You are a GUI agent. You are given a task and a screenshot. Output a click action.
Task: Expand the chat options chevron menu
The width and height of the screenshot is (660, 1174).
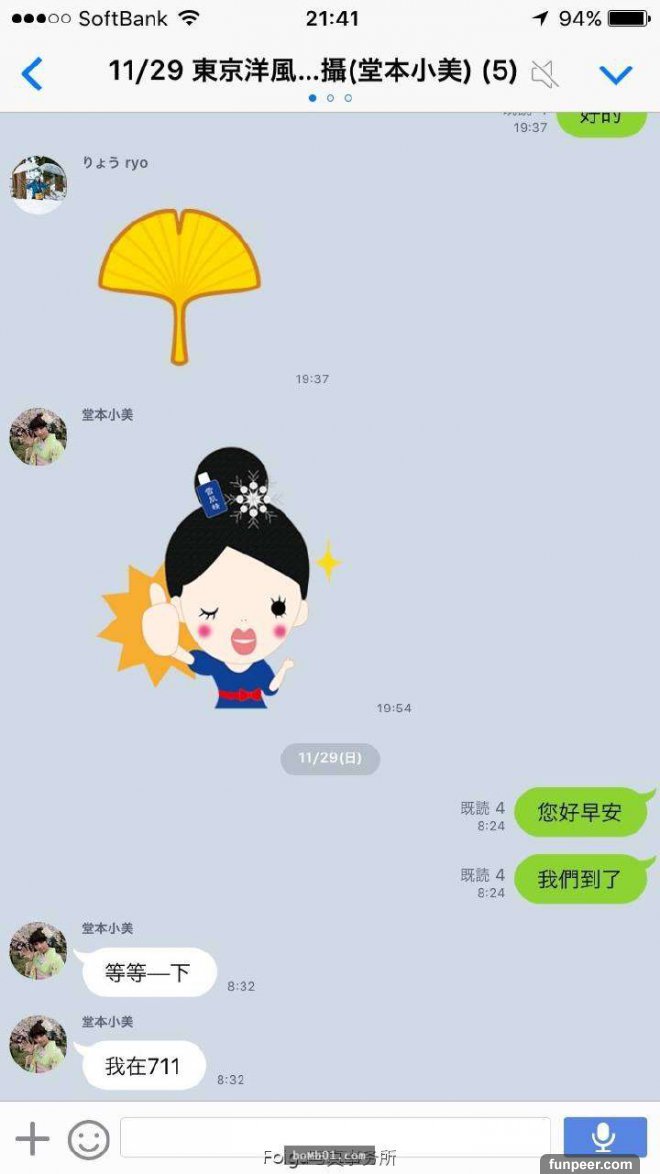point(615,73)
